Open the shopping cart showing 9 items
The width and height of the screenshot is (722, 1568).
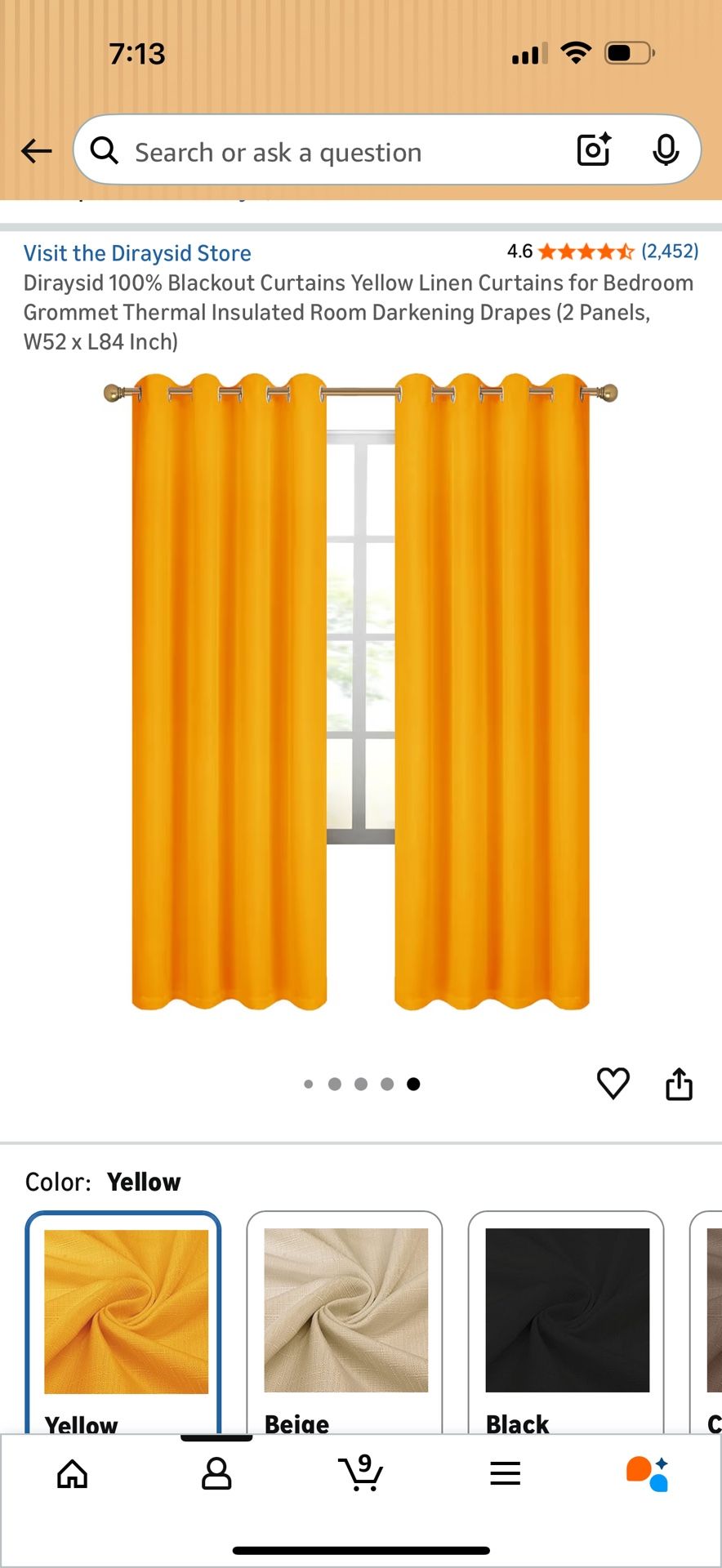pyautogui.click(x=361, y=1473)
